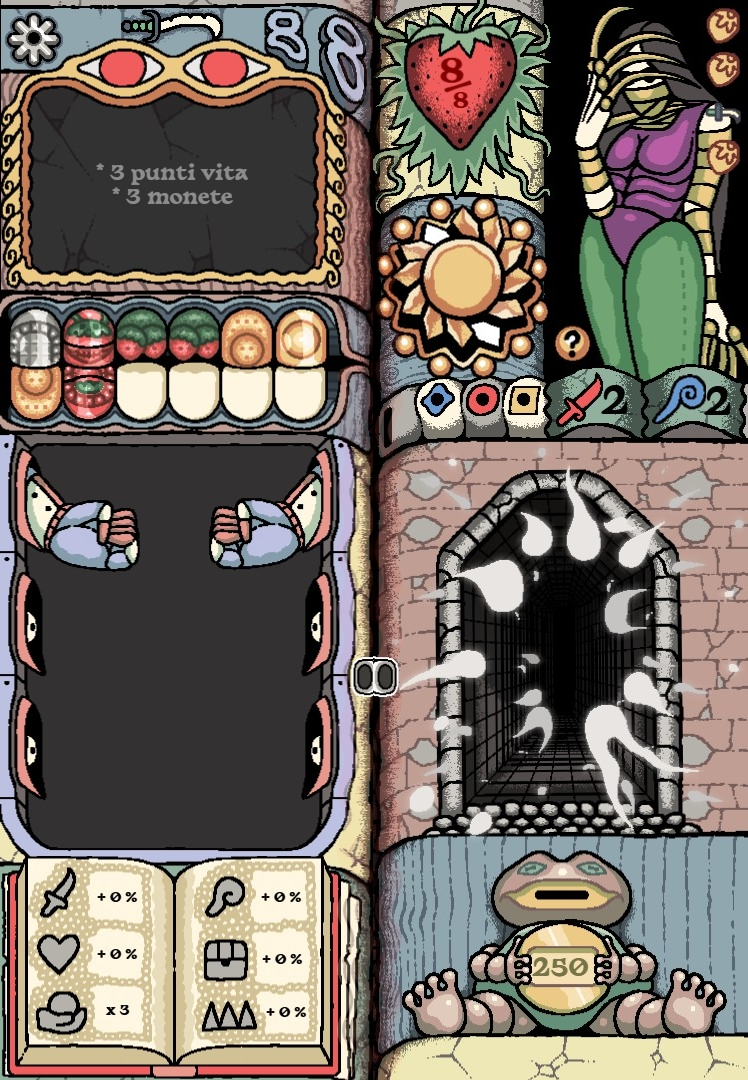Viewport: 748px width, 1080px height.
Task: Tap the small capsule button beside the claw pit
Action: coord(376,677)
